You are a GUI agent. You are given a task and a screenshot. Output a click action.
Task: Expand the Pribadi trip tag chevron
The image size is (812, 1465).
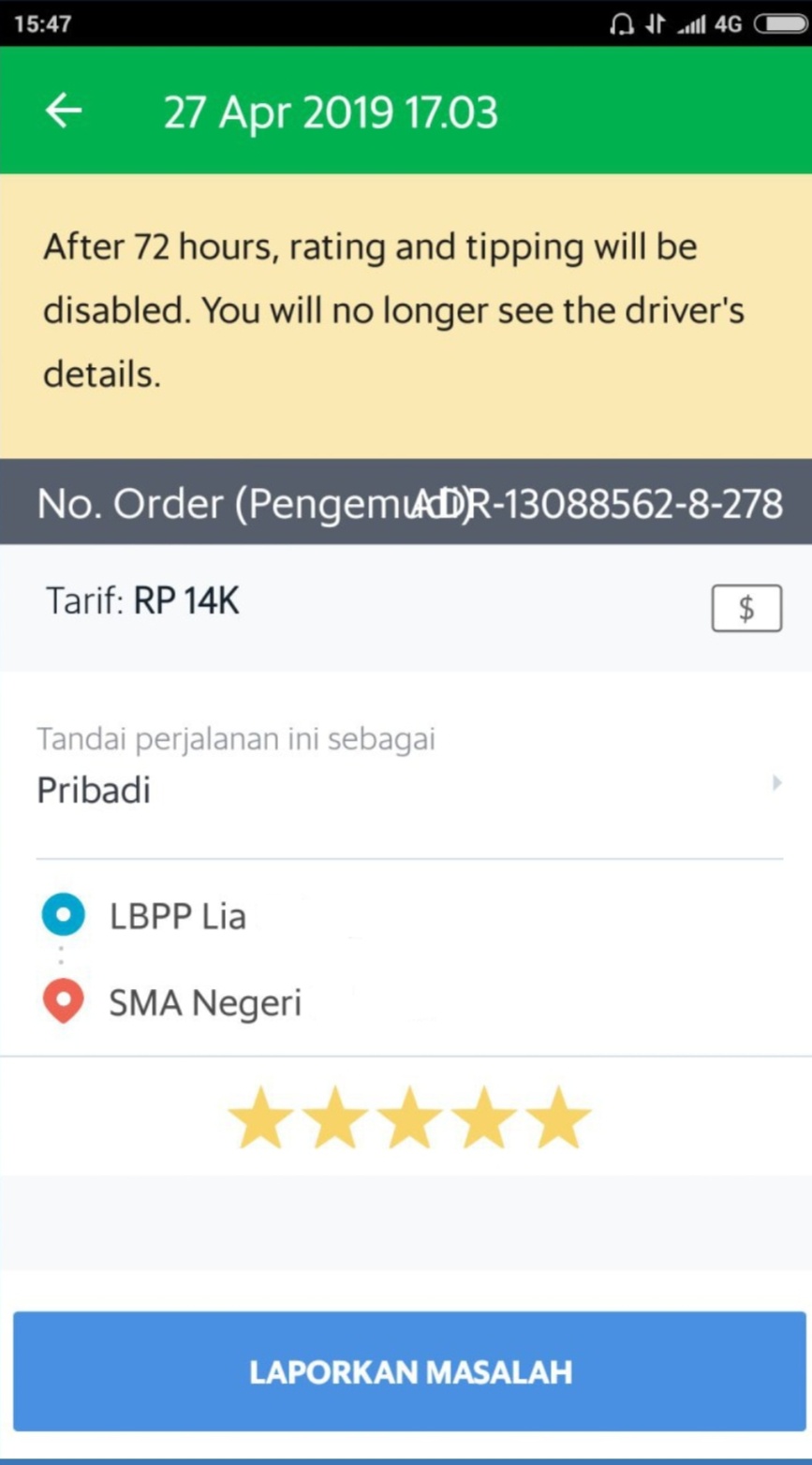coord(776,784)
